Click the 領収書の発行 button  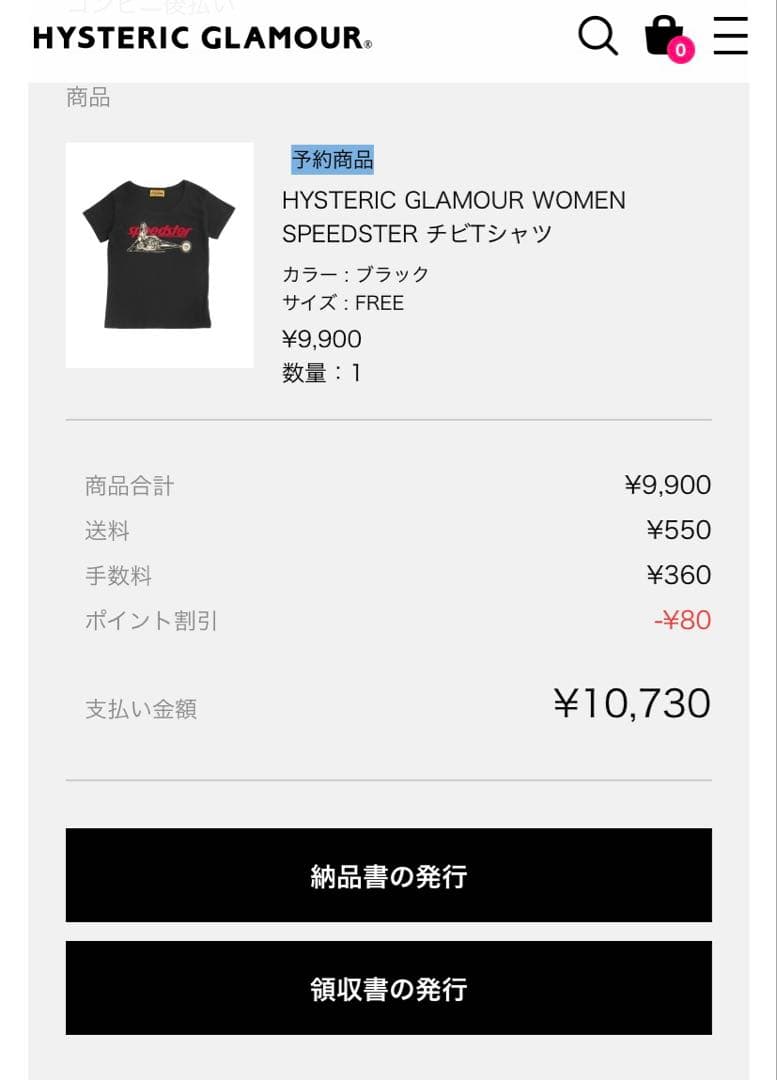pos(388,988)
